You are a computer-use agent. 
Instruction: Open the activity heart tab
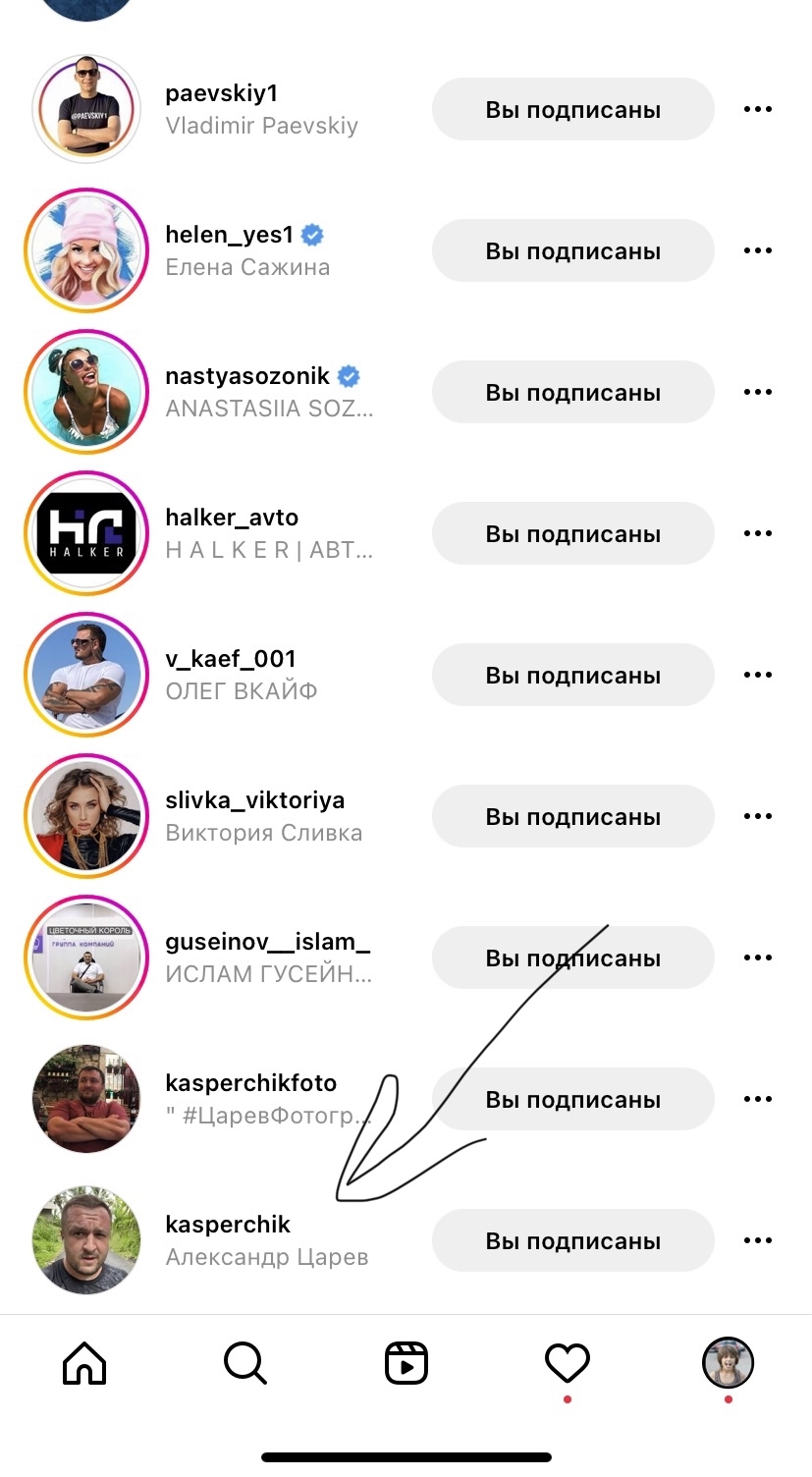pos(567,1363)
